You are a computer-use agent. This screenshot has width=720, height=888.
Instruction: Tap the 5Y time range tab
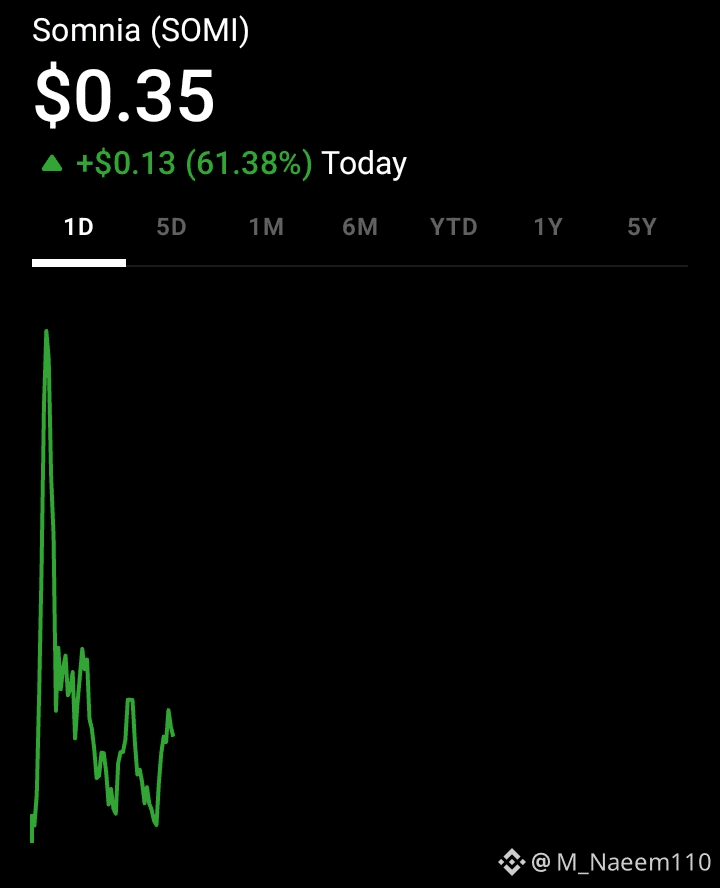[641, 228]
